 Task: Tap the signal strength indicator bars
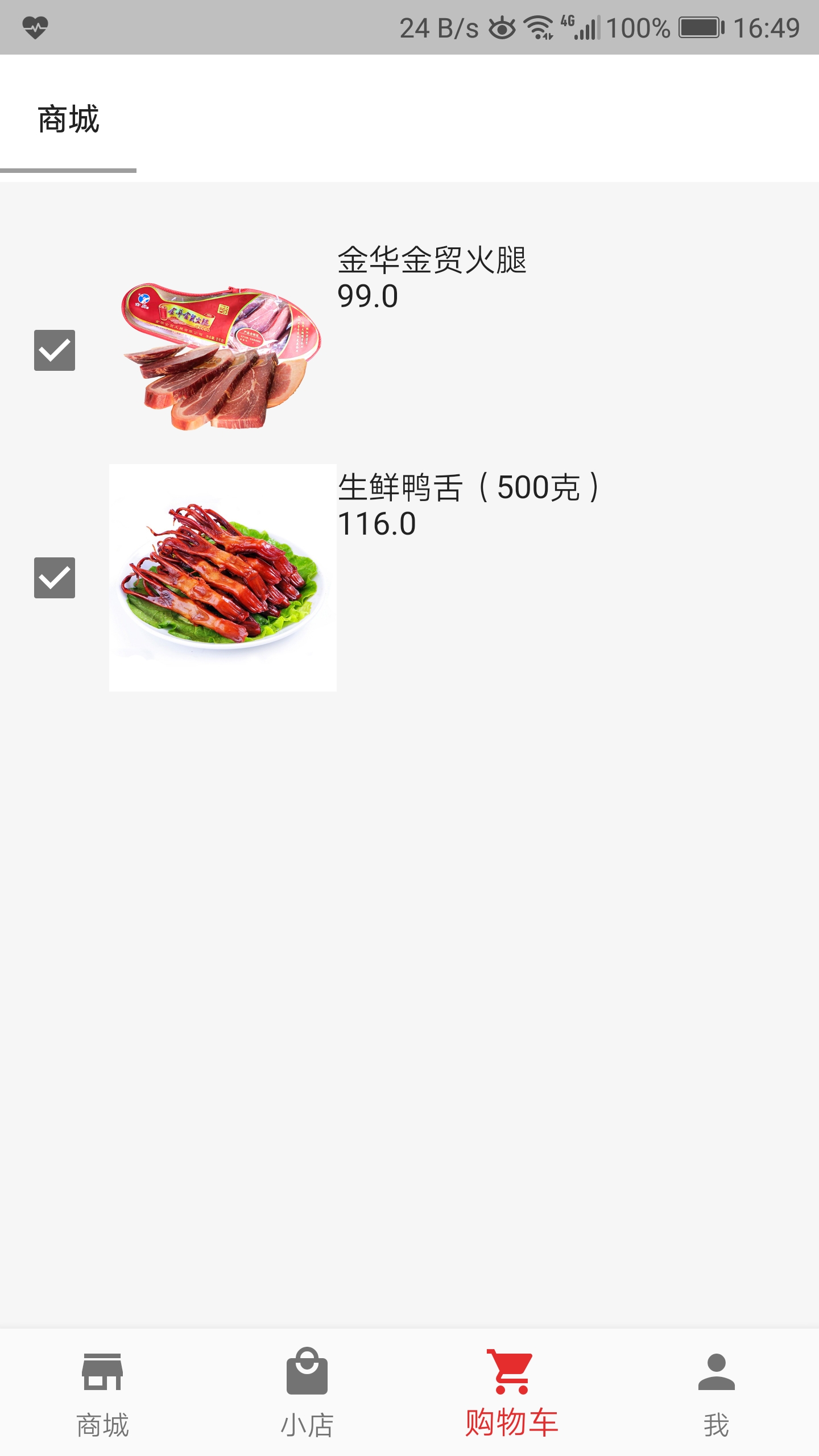(x=586, y=26)
